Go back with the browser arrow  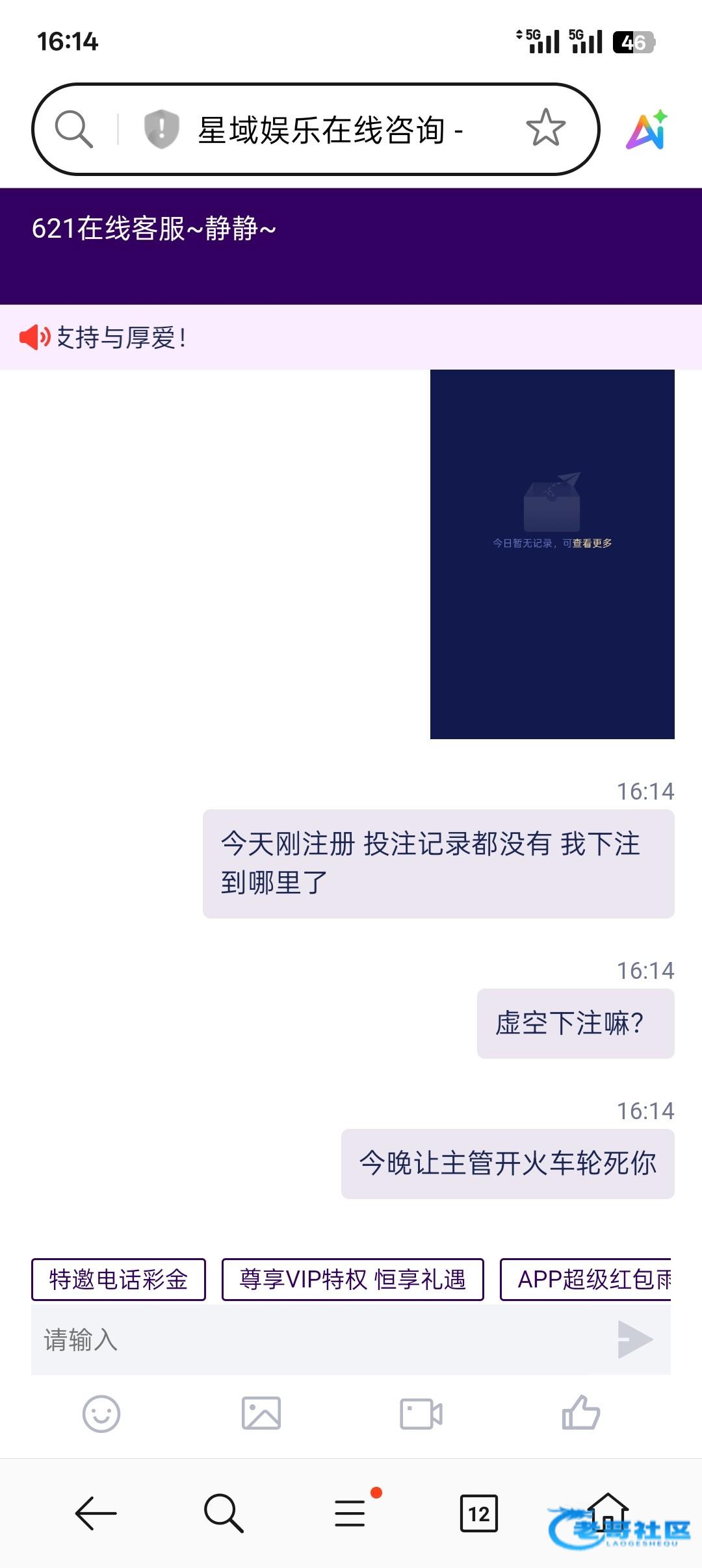96,1513
